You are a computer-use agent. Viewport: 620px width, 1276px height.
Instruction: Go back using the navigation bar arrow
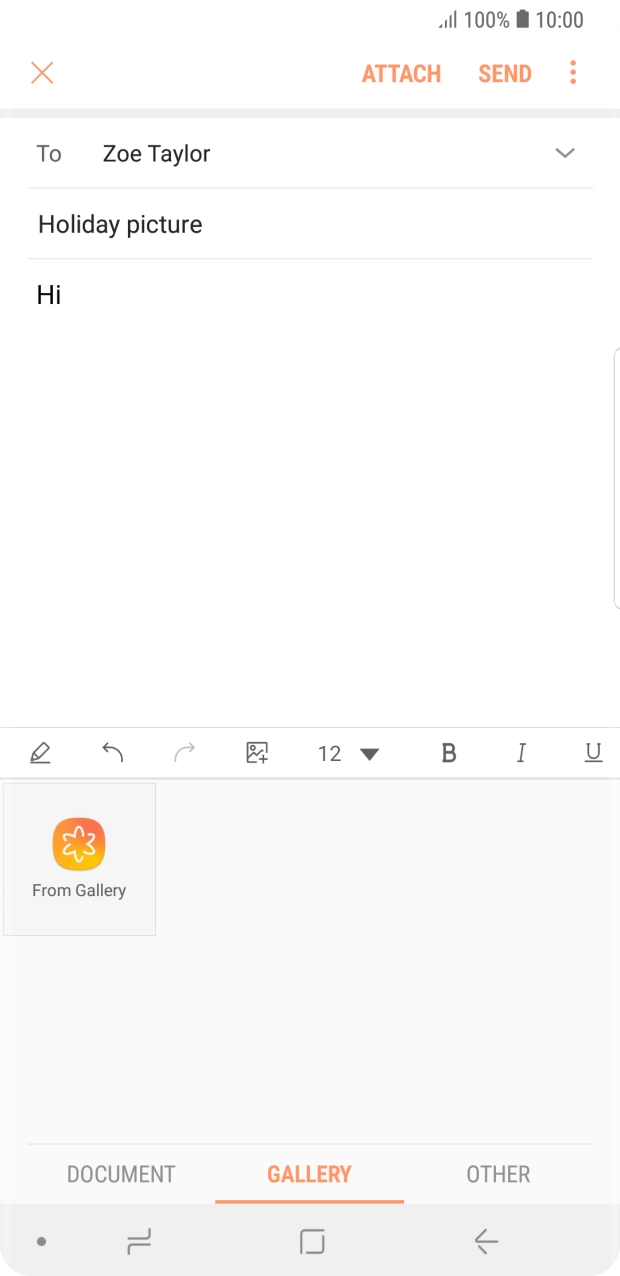coord(486,1242)
